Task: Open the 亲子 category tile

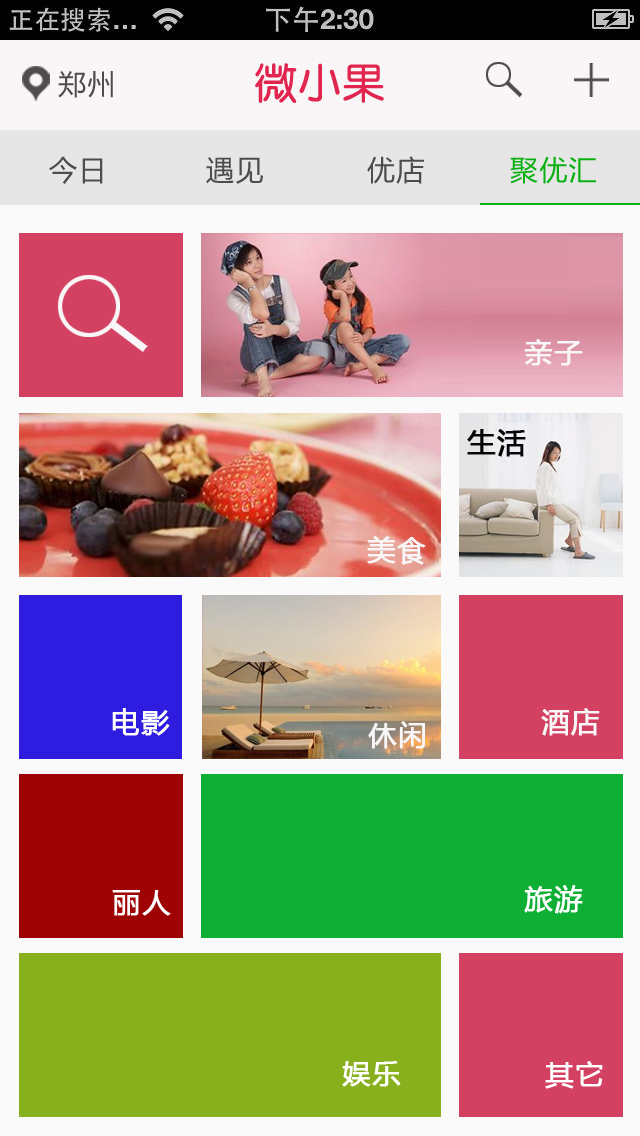Action: 412,314
